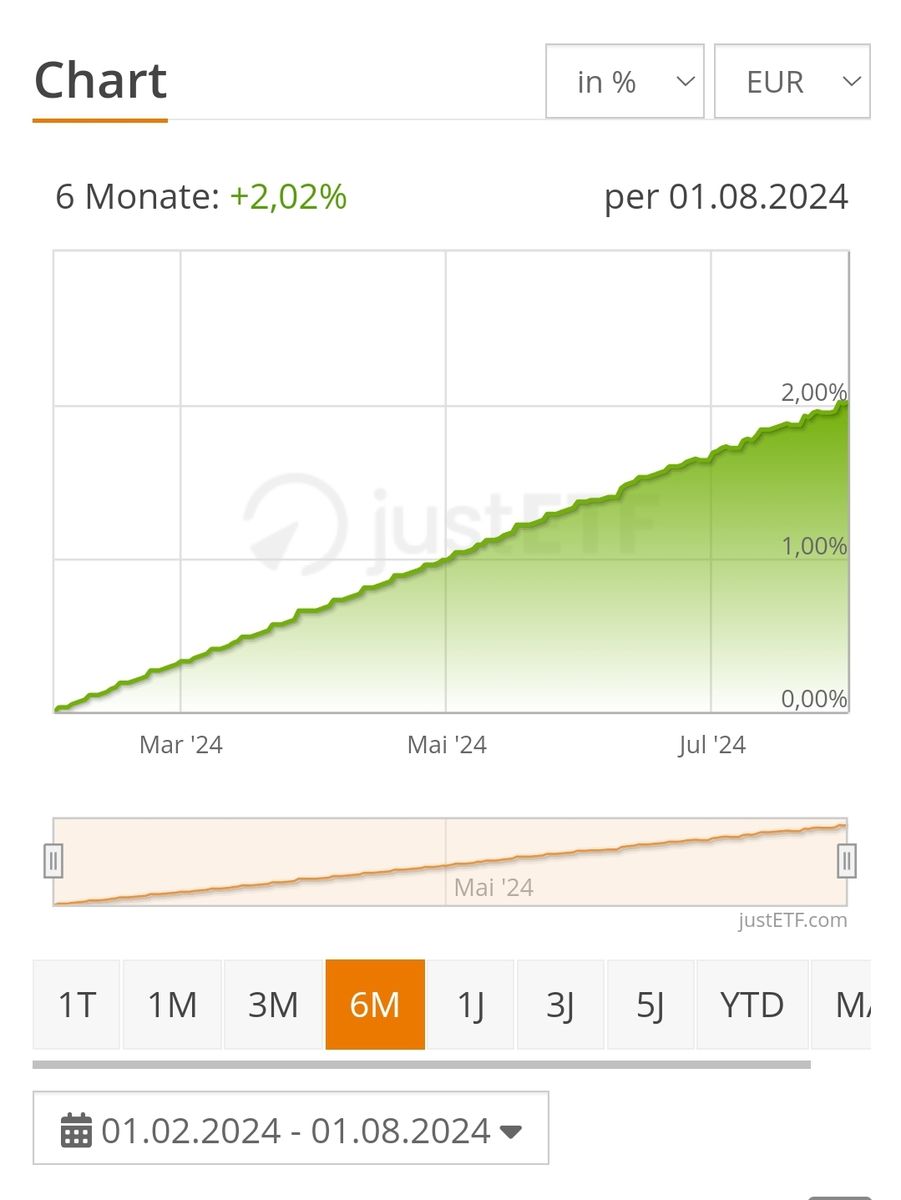Image resolution: width=901 pixels, height=1200 pixels.
Task: Tap the left handle of range navigator
Action: click(54, 861)
